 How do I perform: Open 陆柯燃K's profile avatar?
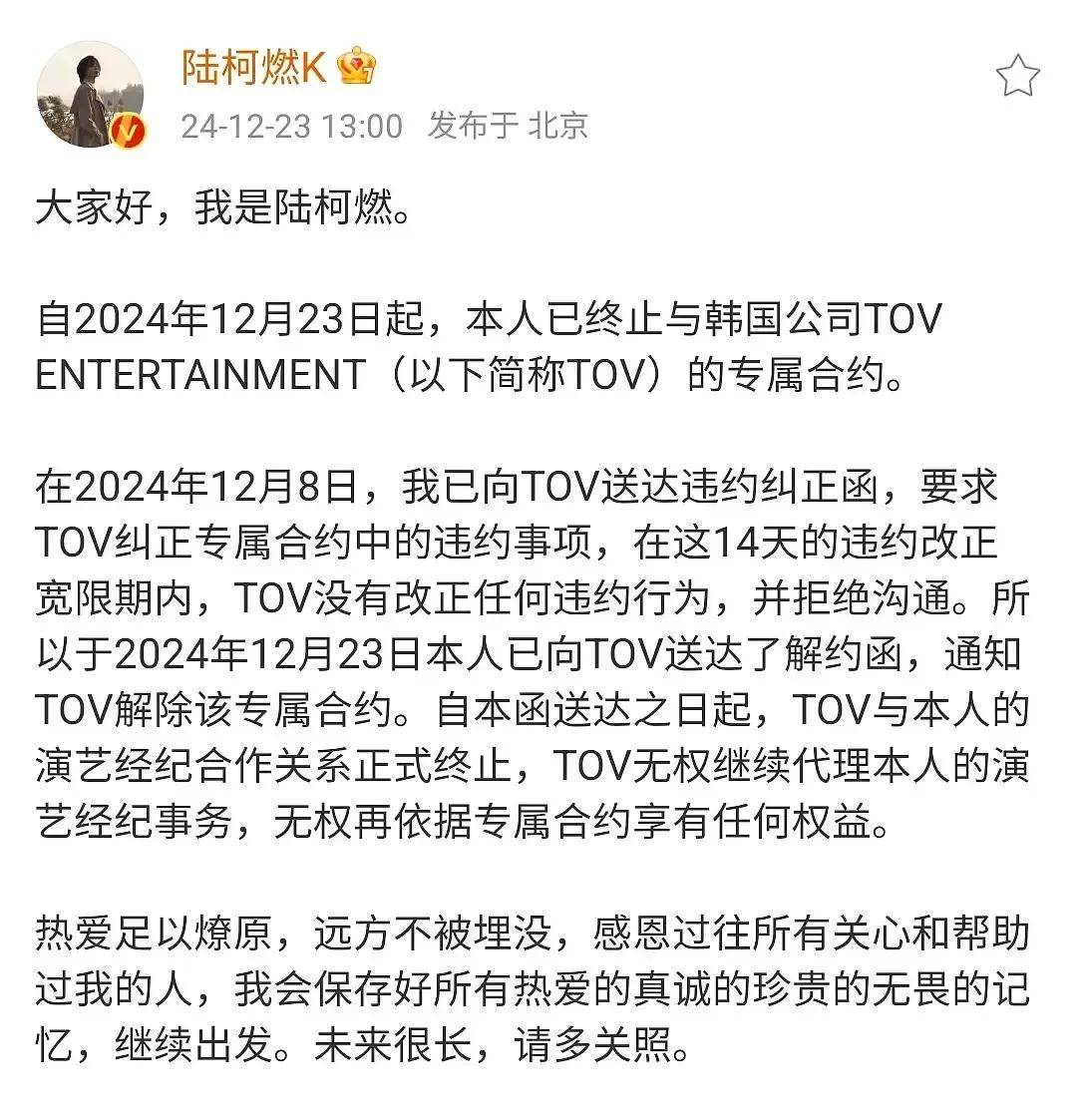(90, 95)
